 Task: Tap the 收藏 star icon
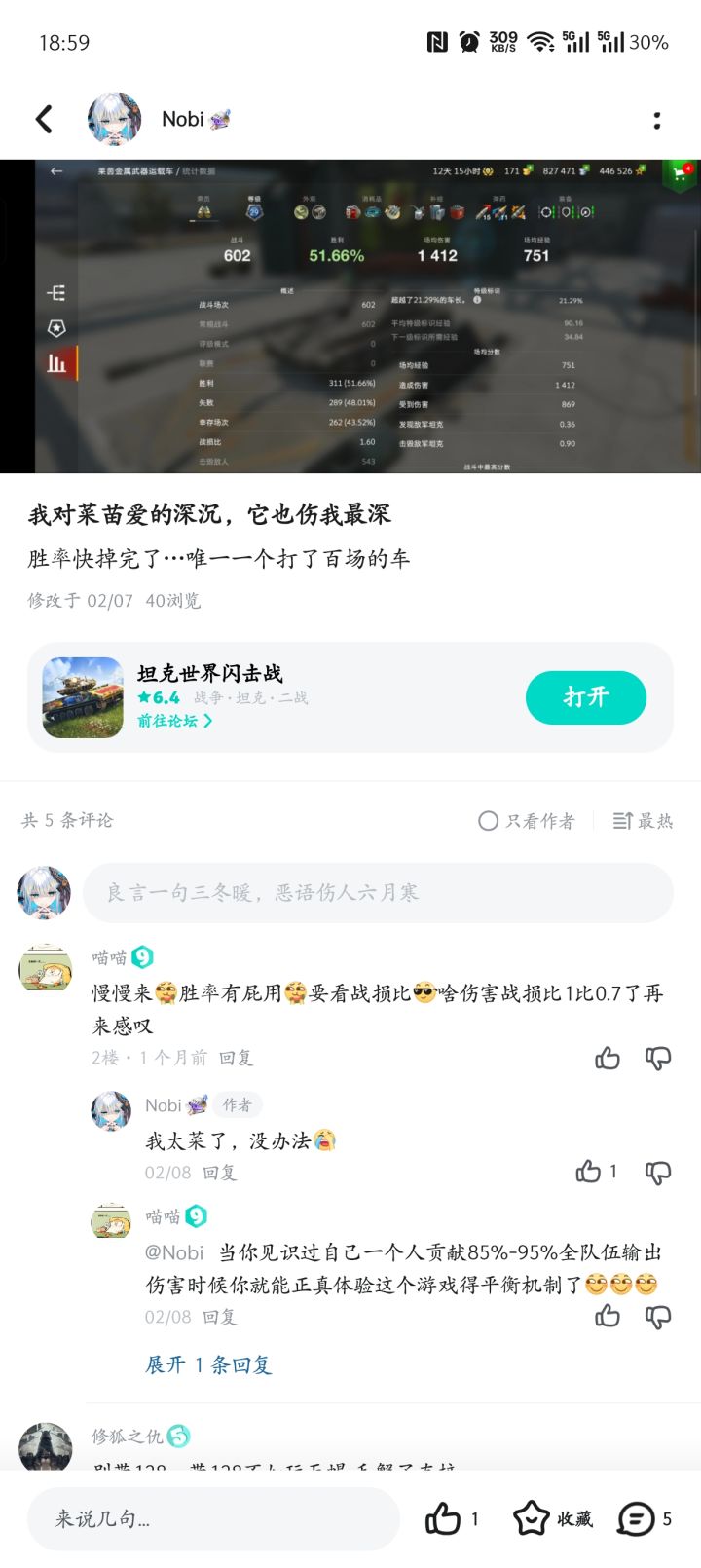point(531,1516)
